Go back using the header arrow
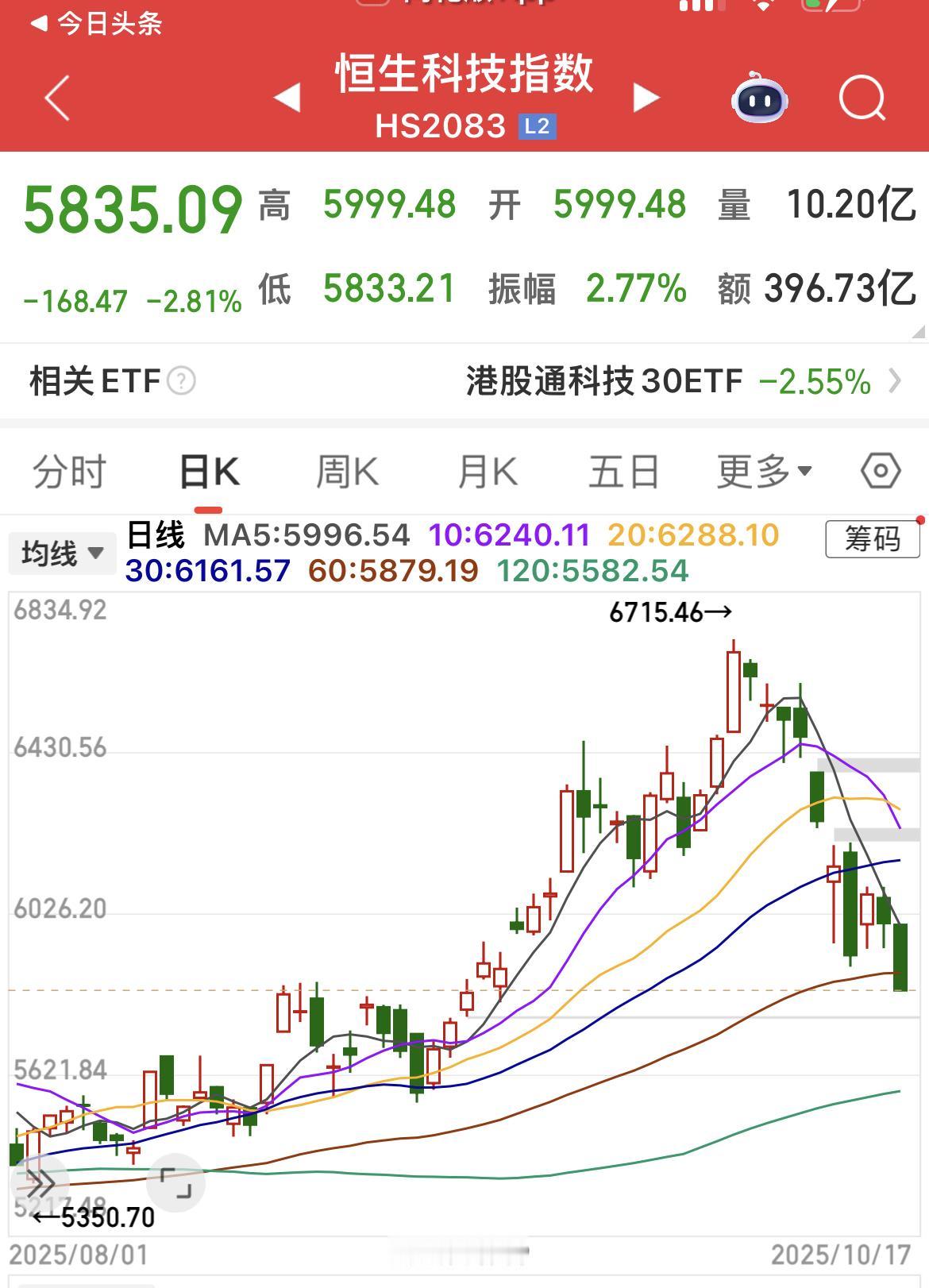 58,98
